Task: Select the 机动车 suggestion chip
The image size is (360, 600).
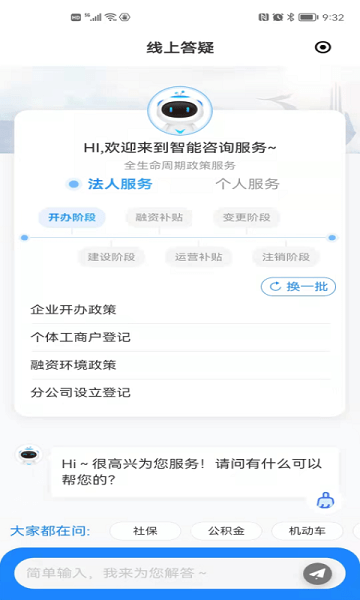Action: tap(307, 531)
